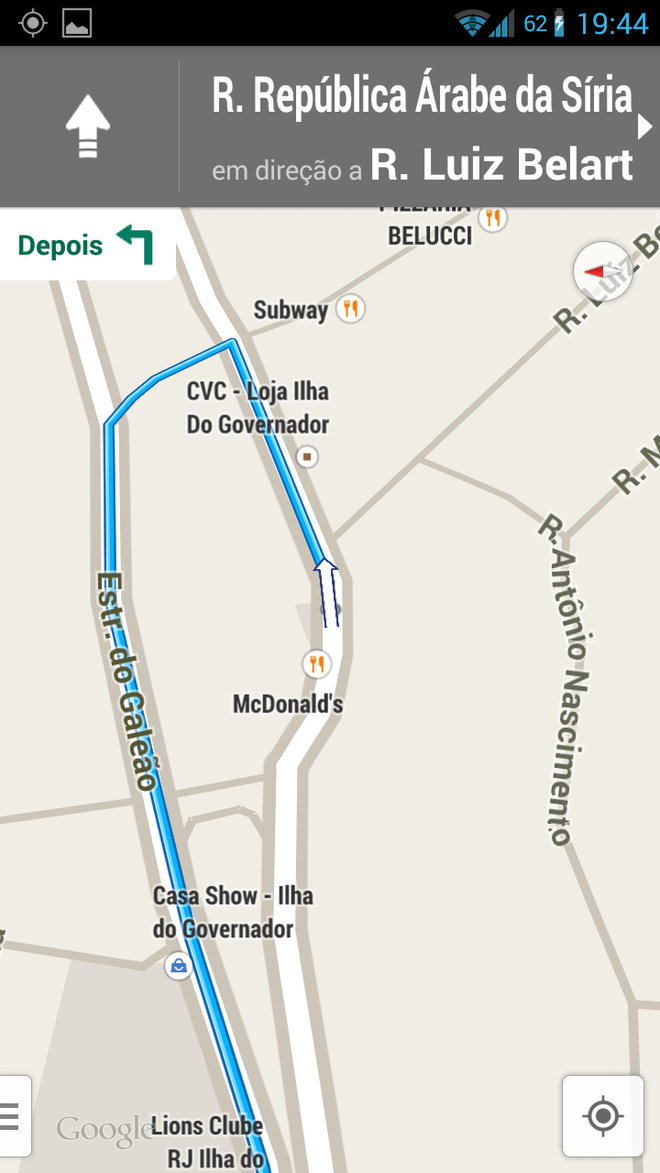This screenshot has height=1173, width=660.
Task: Tap the Depois left-turn preview
Action: (87, 245)
